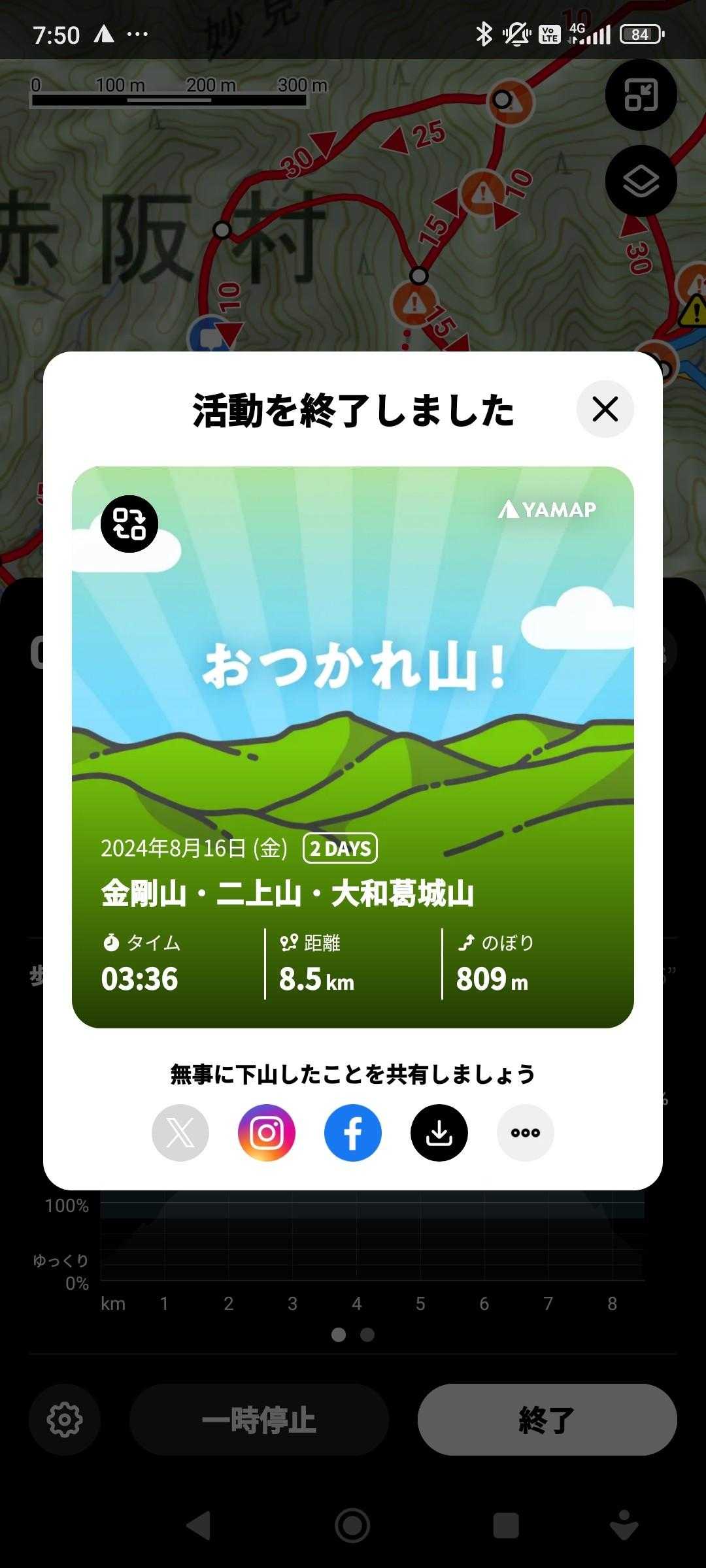Share the activity to Instagram
The image size is (706, 1568).
coord(267,1133)
